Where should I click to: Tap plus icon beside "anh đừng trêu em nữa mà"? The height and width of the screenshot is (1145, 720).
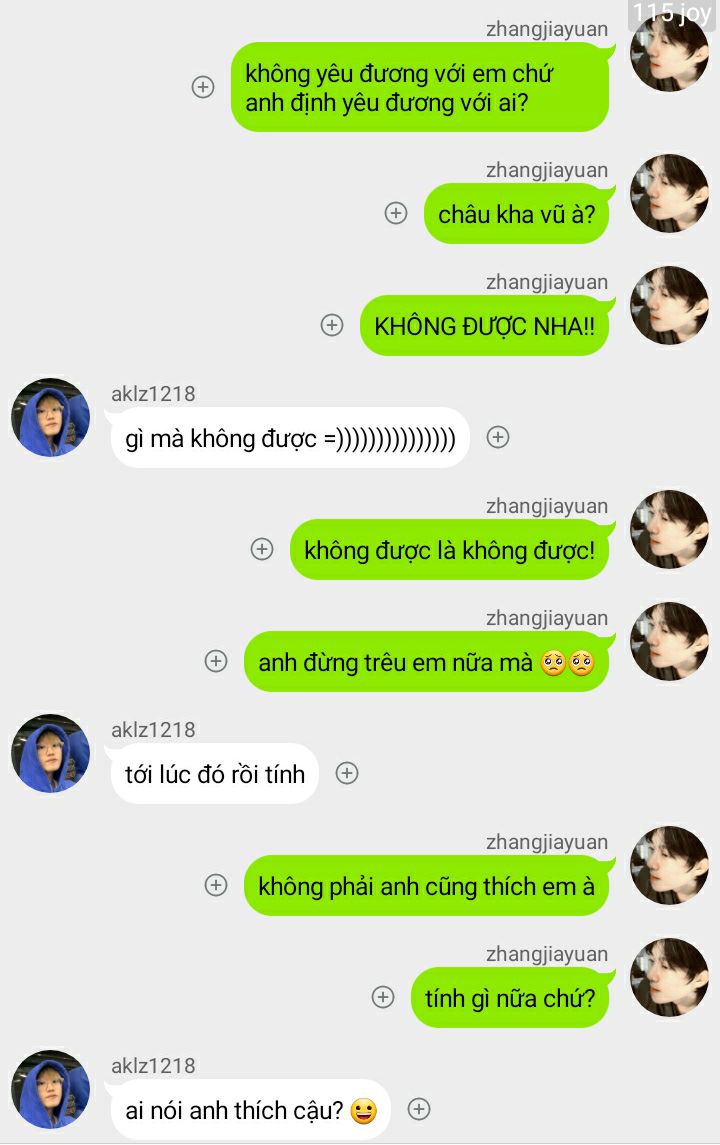coord(216,661)
